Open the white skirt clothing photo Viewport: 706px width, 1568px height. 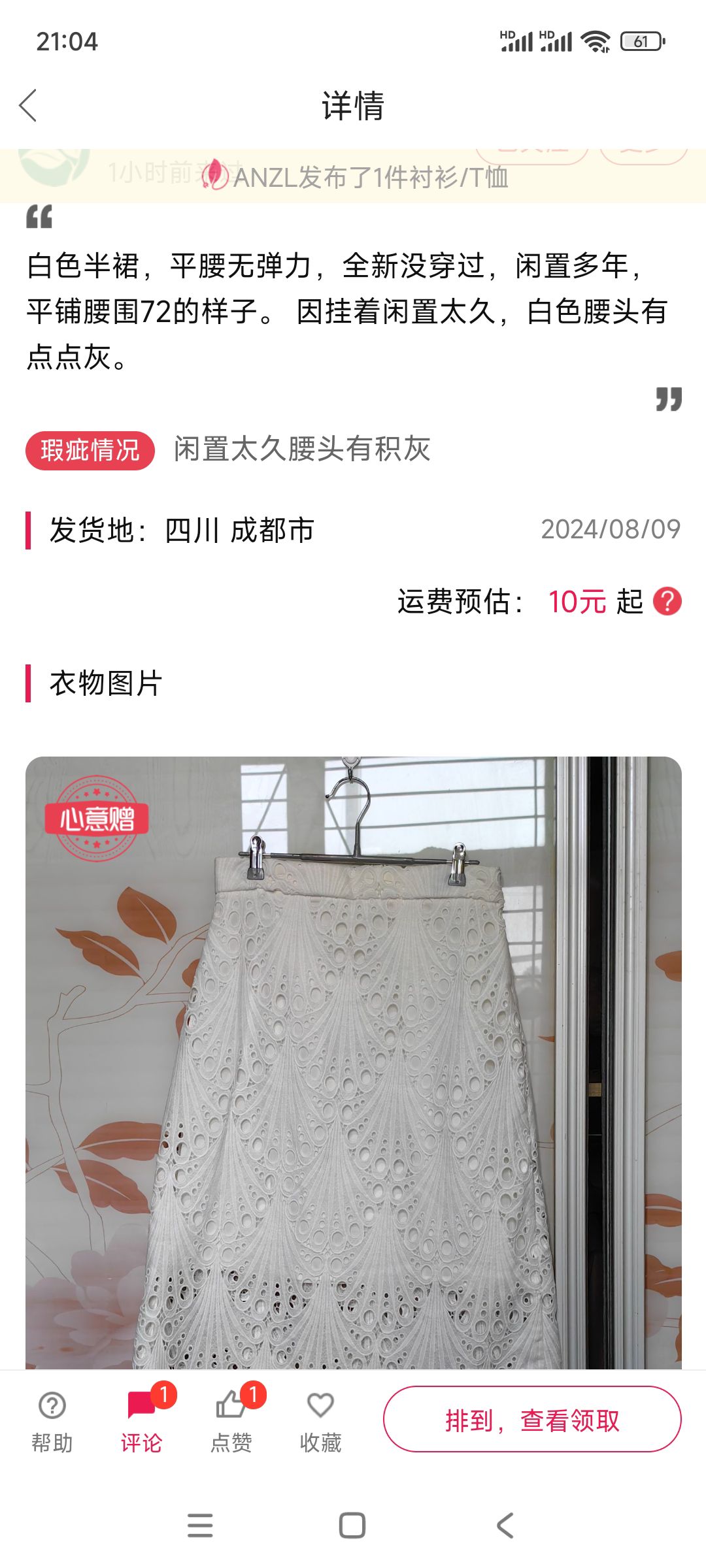(x=353, y=1063)
